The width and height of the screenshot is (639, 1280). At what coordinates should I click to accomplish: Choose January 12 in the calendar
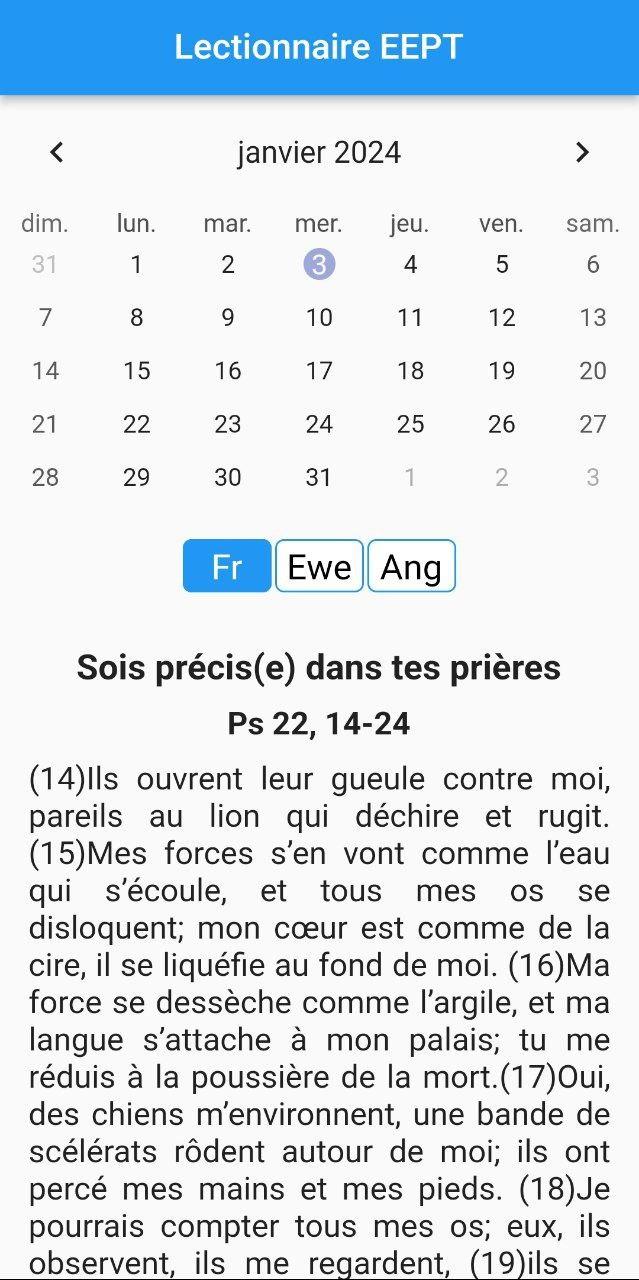[502, 318]
